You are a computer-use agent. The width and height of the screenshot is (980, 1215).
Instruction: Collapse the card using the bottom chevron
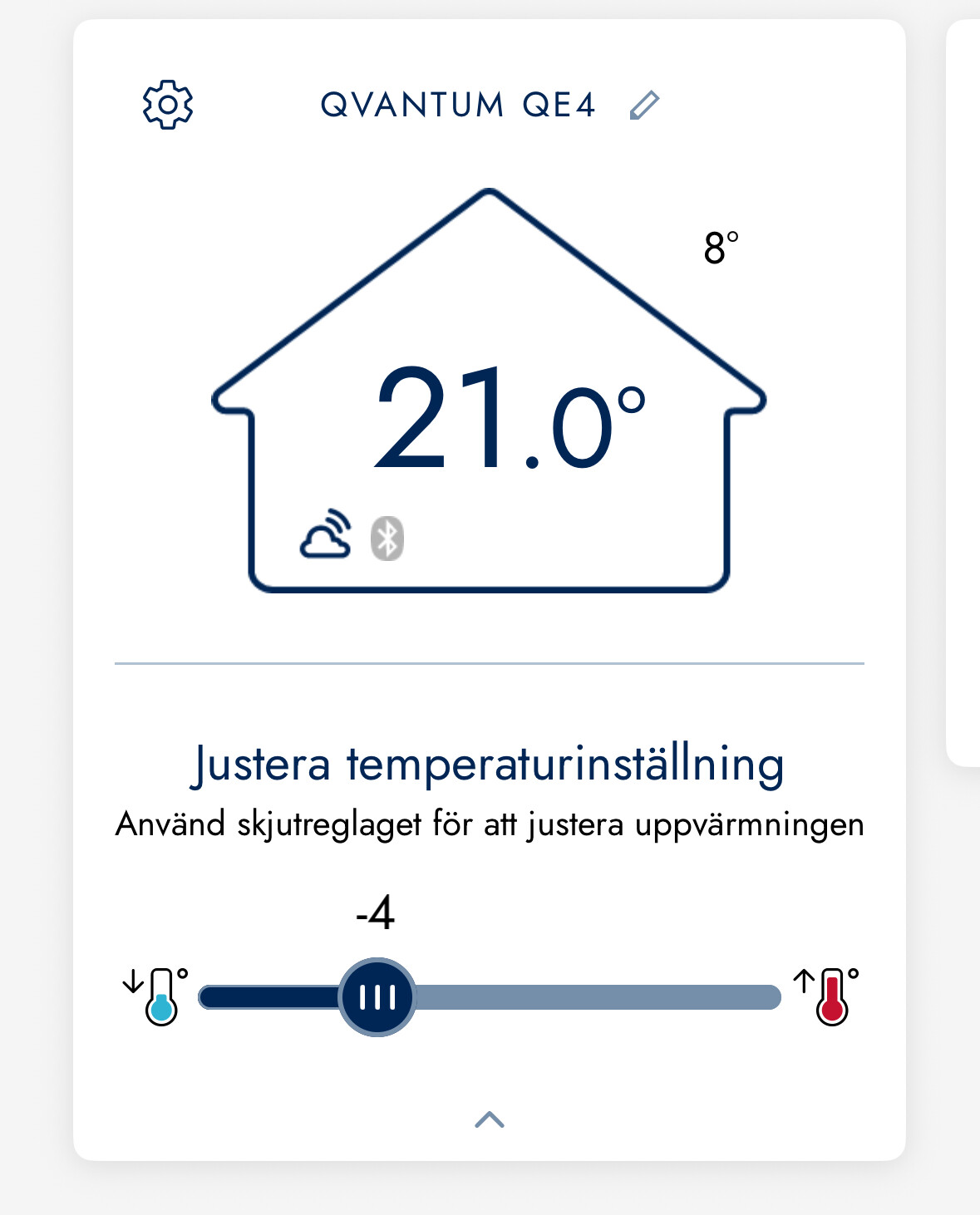point(489,1120)
